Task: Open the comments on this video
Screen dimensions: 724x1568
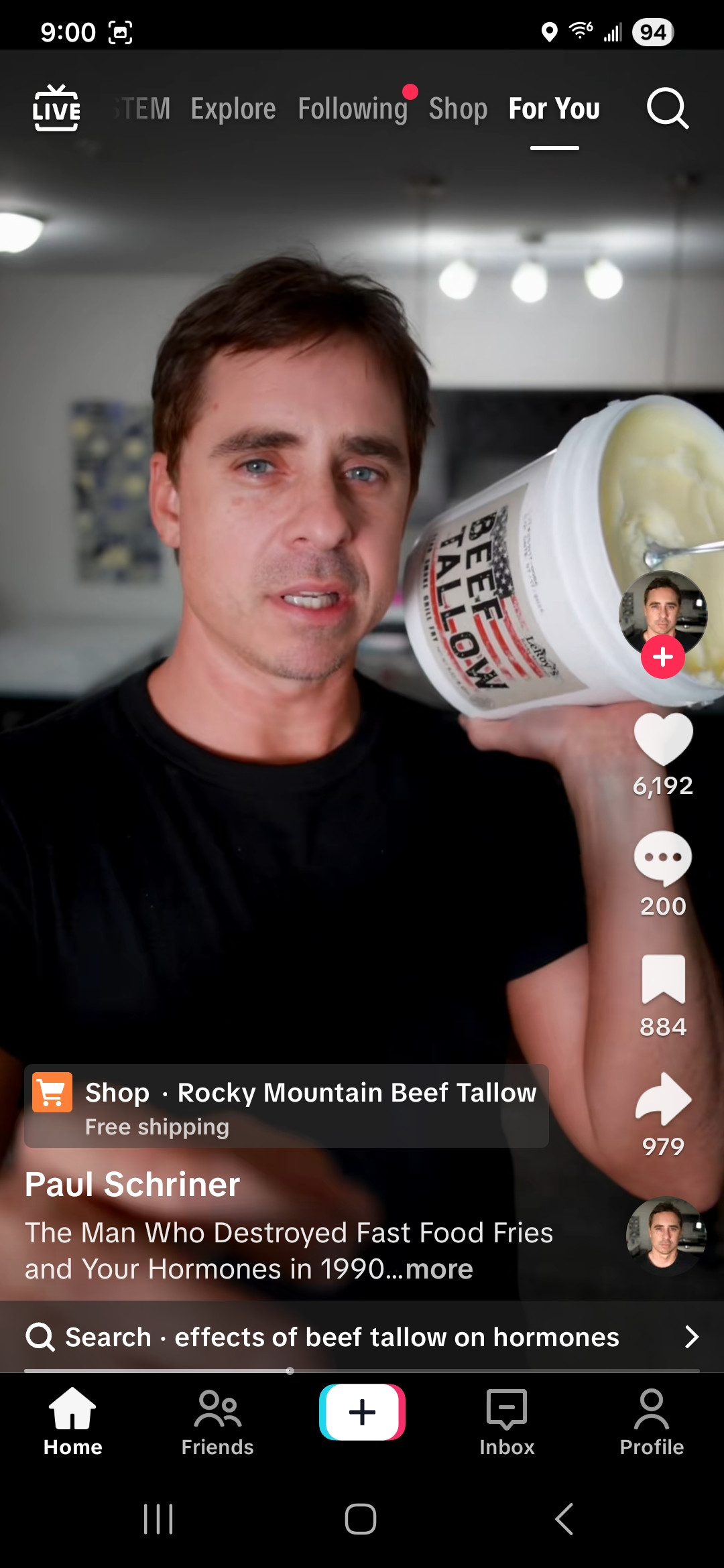Action: pos(663,859)
